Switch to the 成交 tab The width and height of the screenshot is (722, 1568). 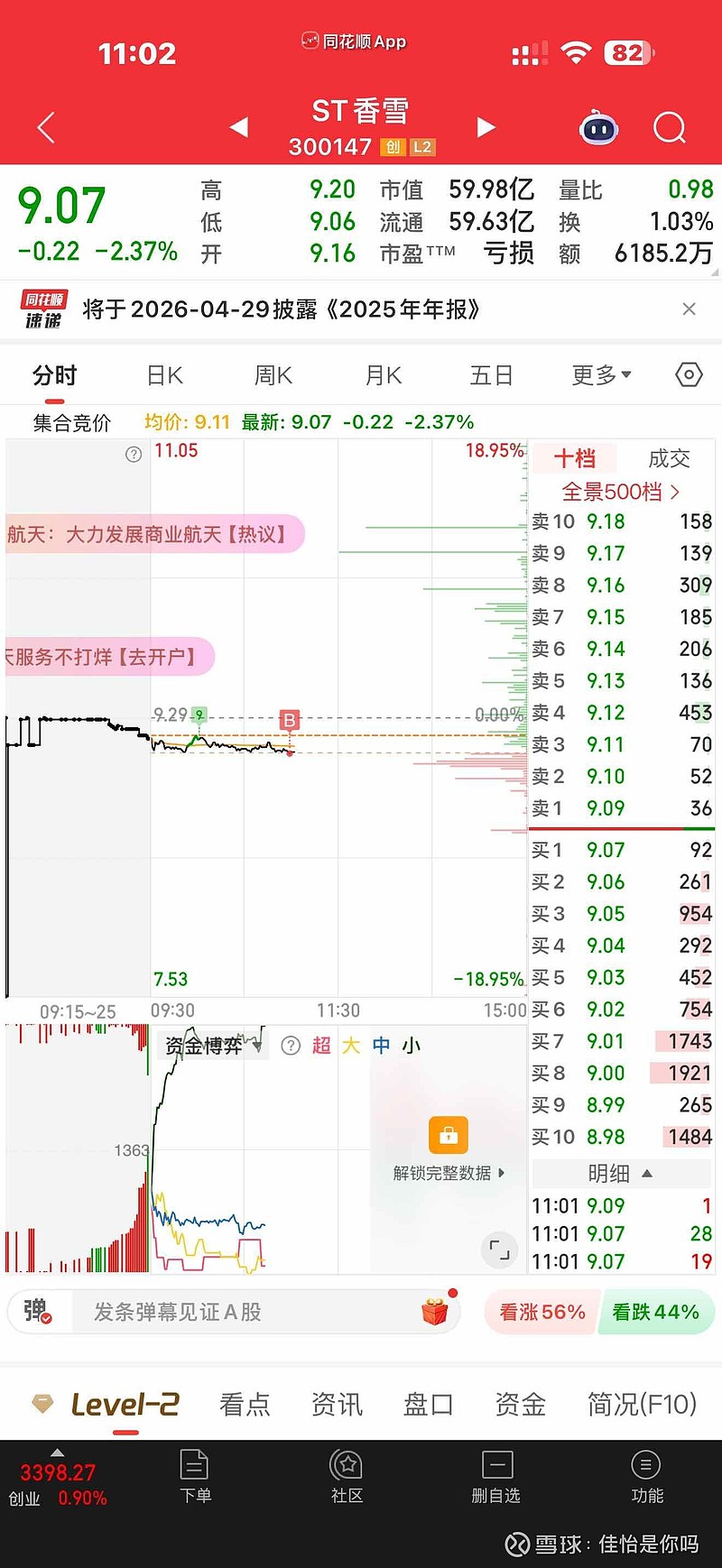click(669, 459)
